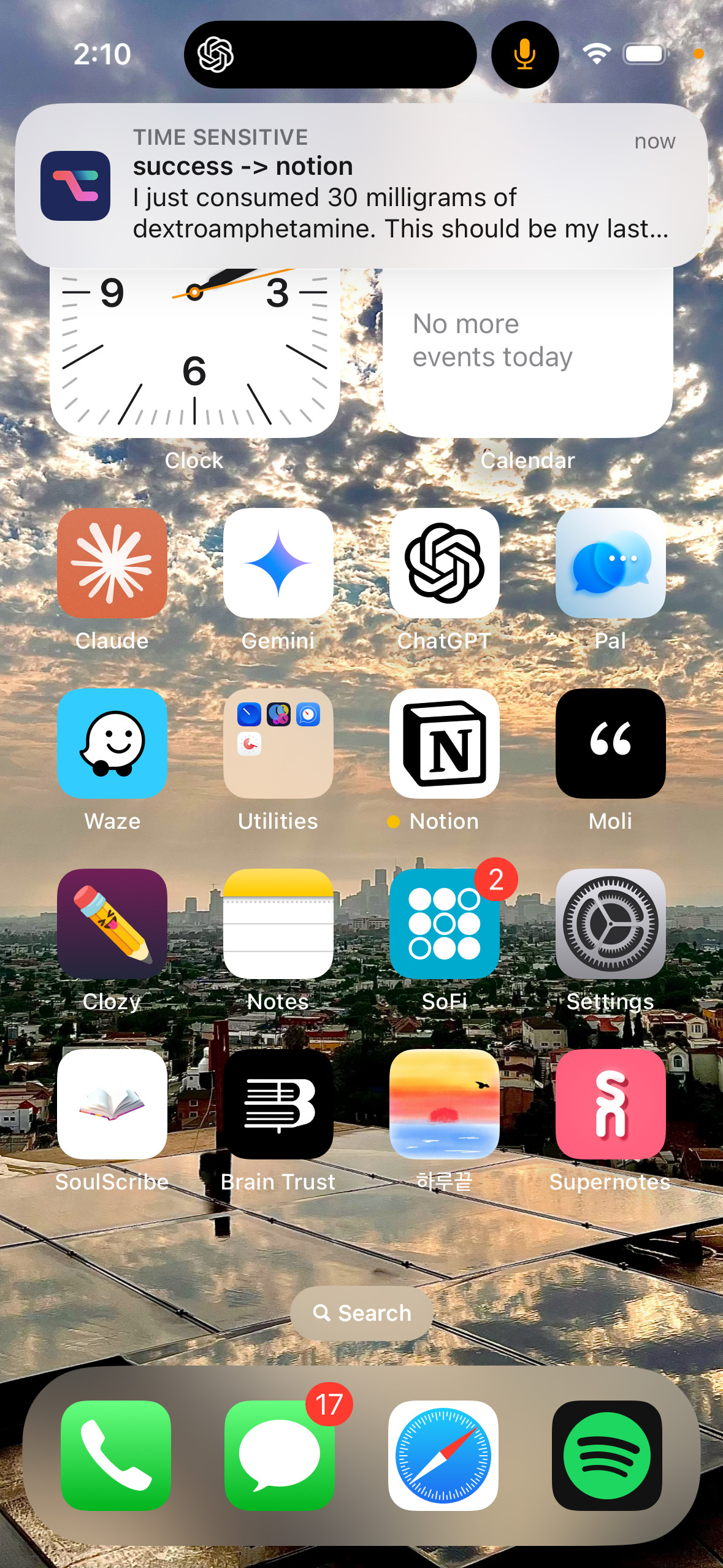Open the Utilities folder
Image resolution: width=723 pixels, height=1568 pixels.
click(278, 744)
